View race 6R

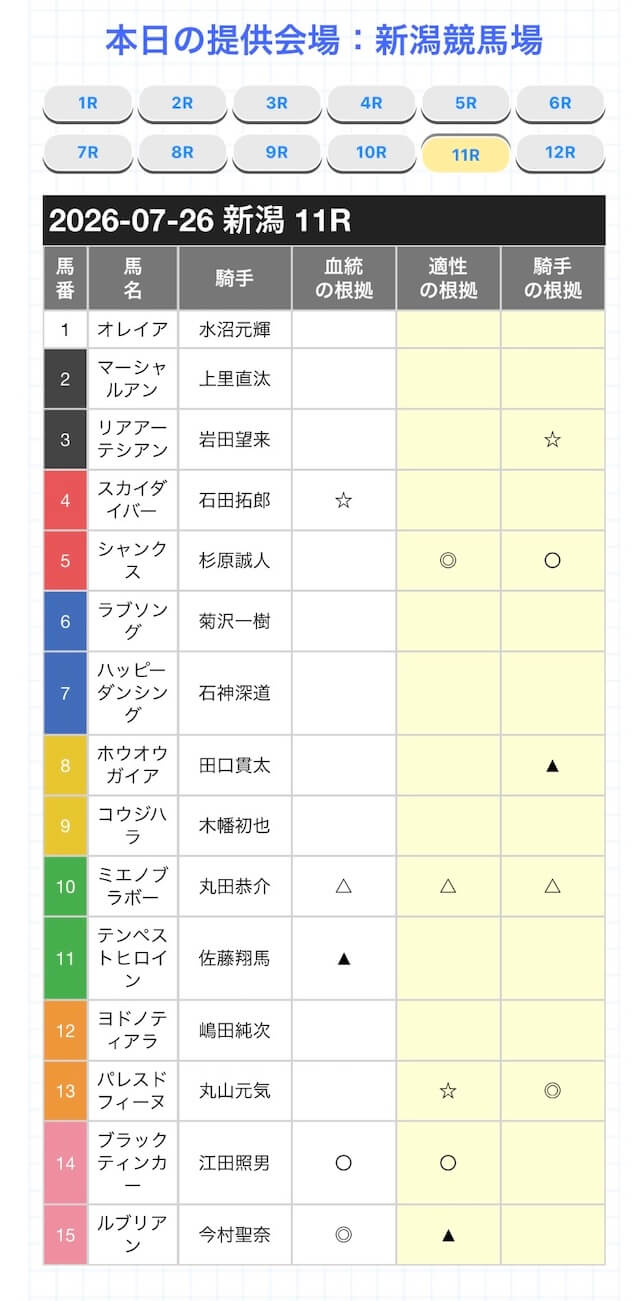[x=560, y=103]
